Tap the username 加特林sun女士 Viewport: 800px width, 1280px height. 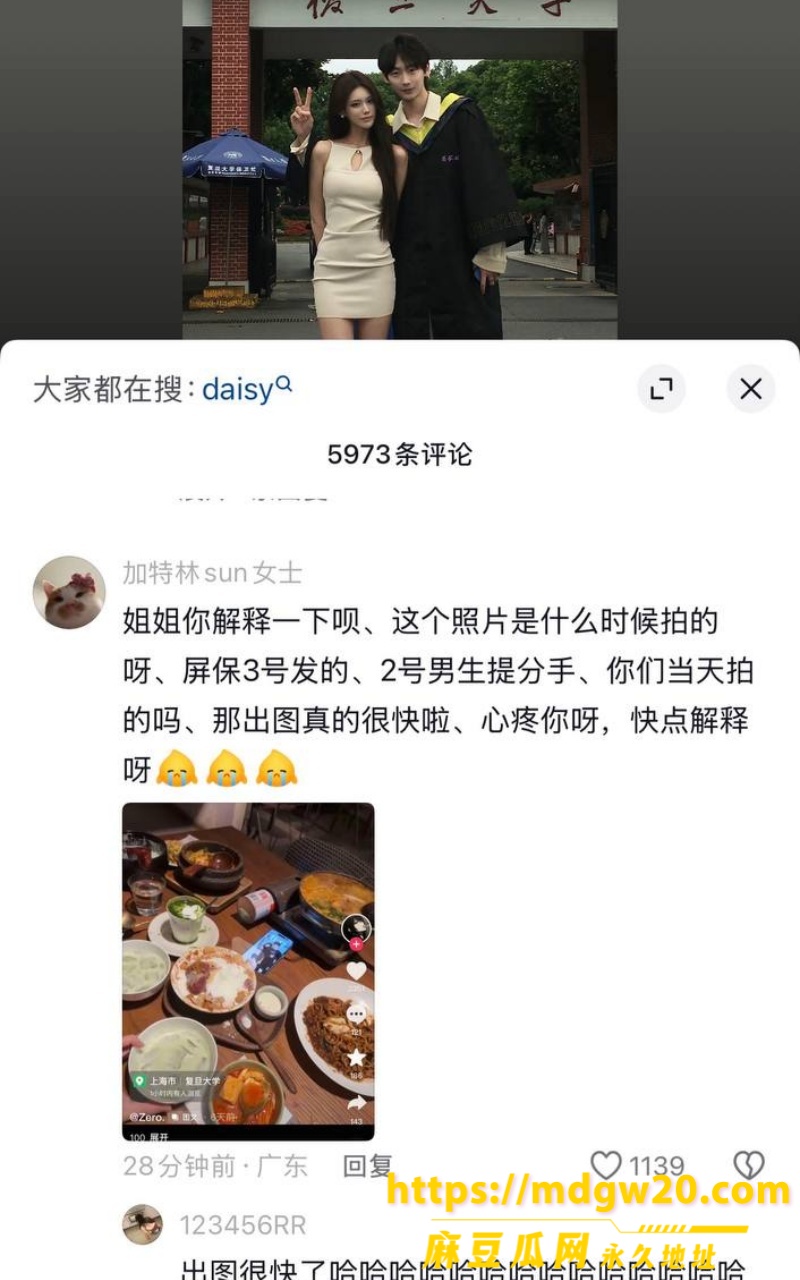(x=212, y=573)
